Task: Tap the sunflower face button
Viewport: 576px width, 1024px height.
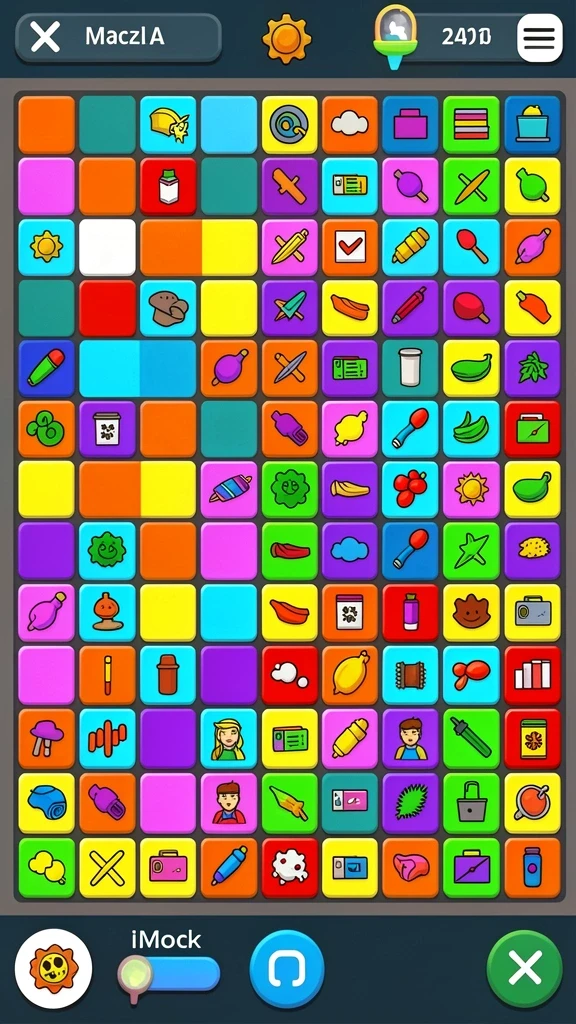Action: pyautogui.click(x=54, y=968)
